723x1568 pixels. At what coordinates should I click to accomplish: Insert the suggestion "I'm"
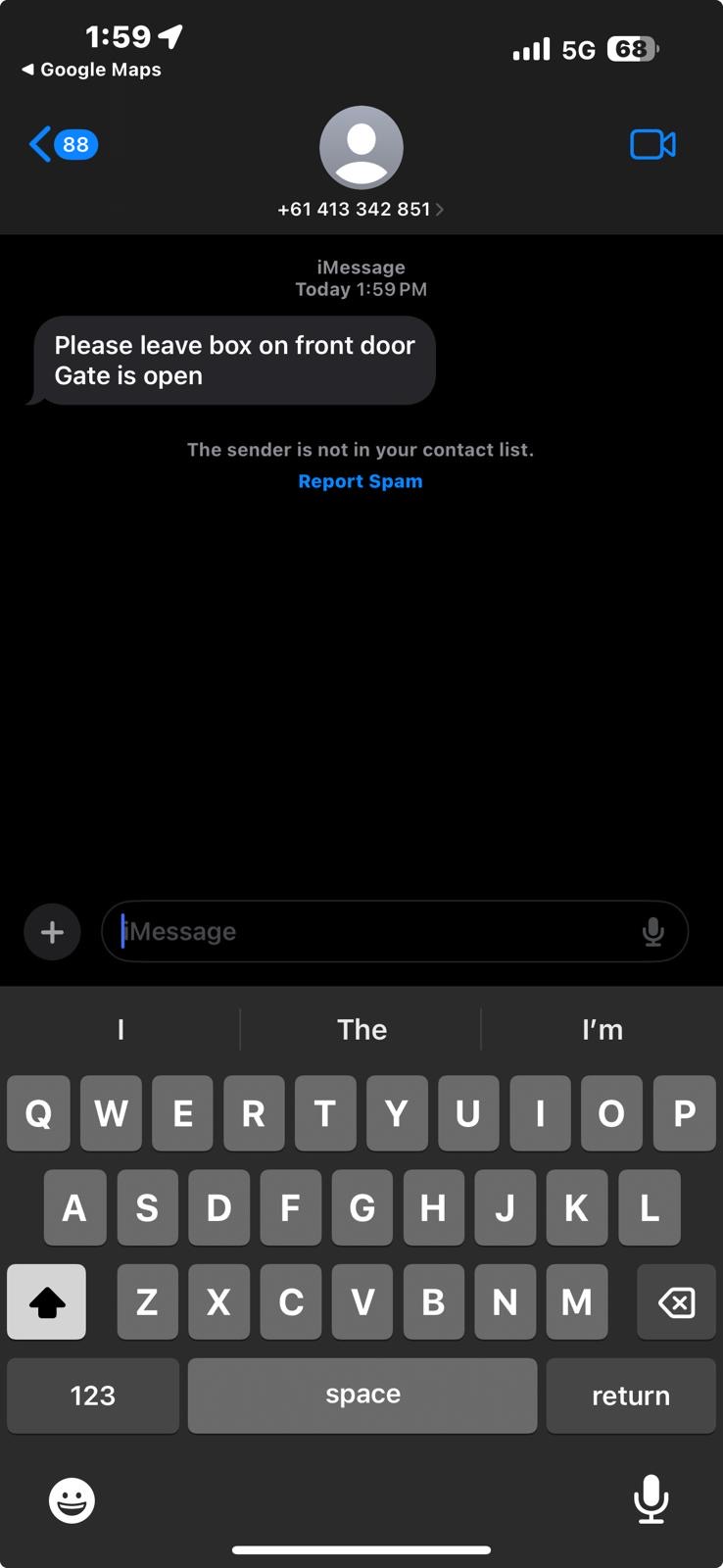coord(602,1029)
